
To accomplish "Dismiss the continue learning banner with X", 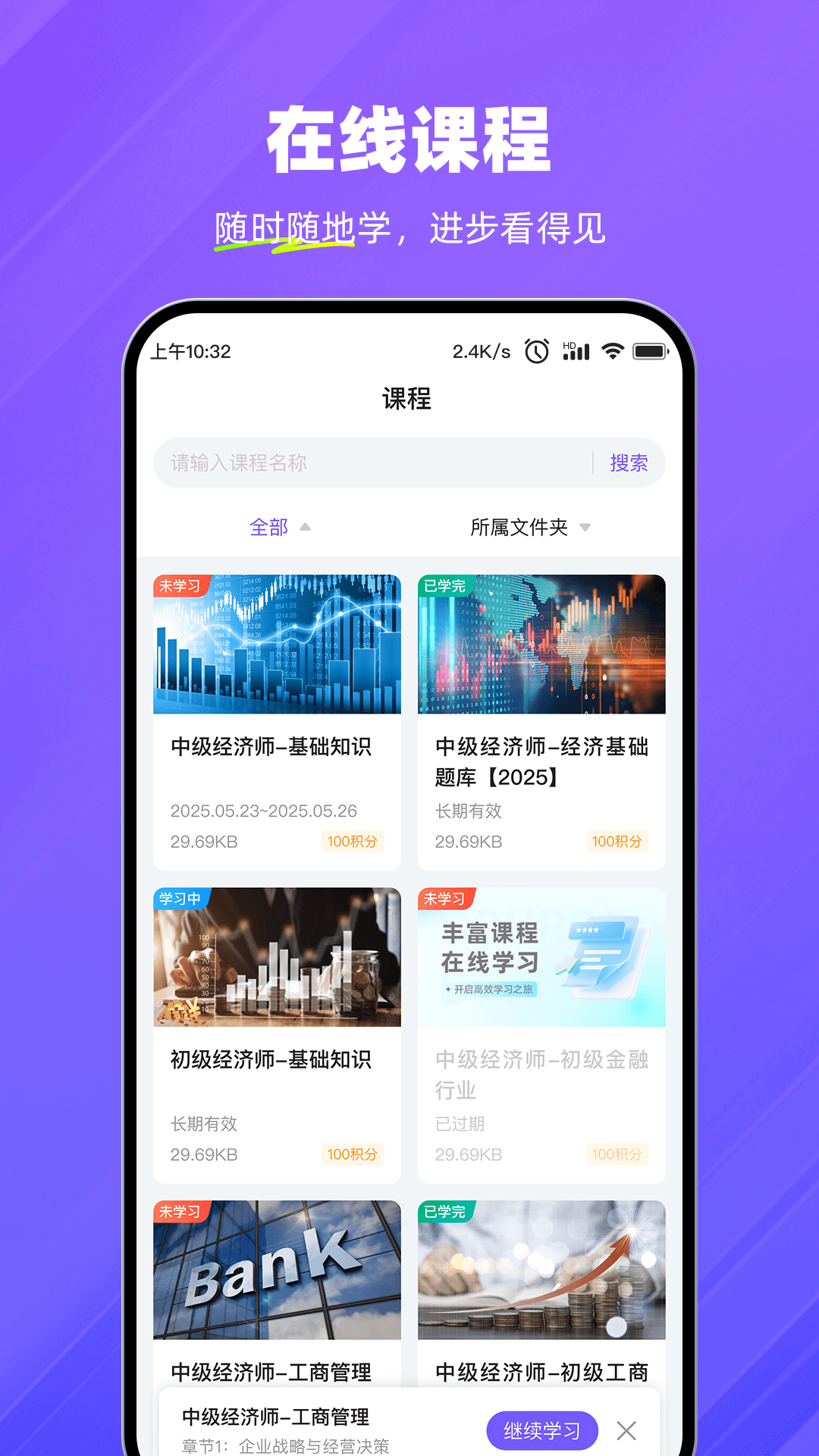I will [626, 1429].
